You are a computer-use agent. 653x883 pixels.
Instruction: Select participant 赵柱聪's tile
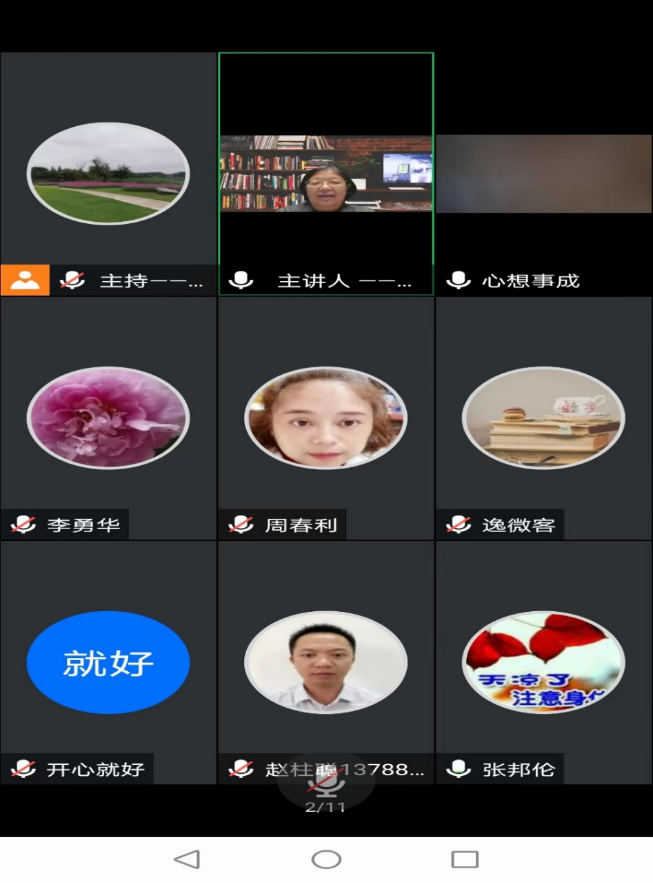[326, 662]
